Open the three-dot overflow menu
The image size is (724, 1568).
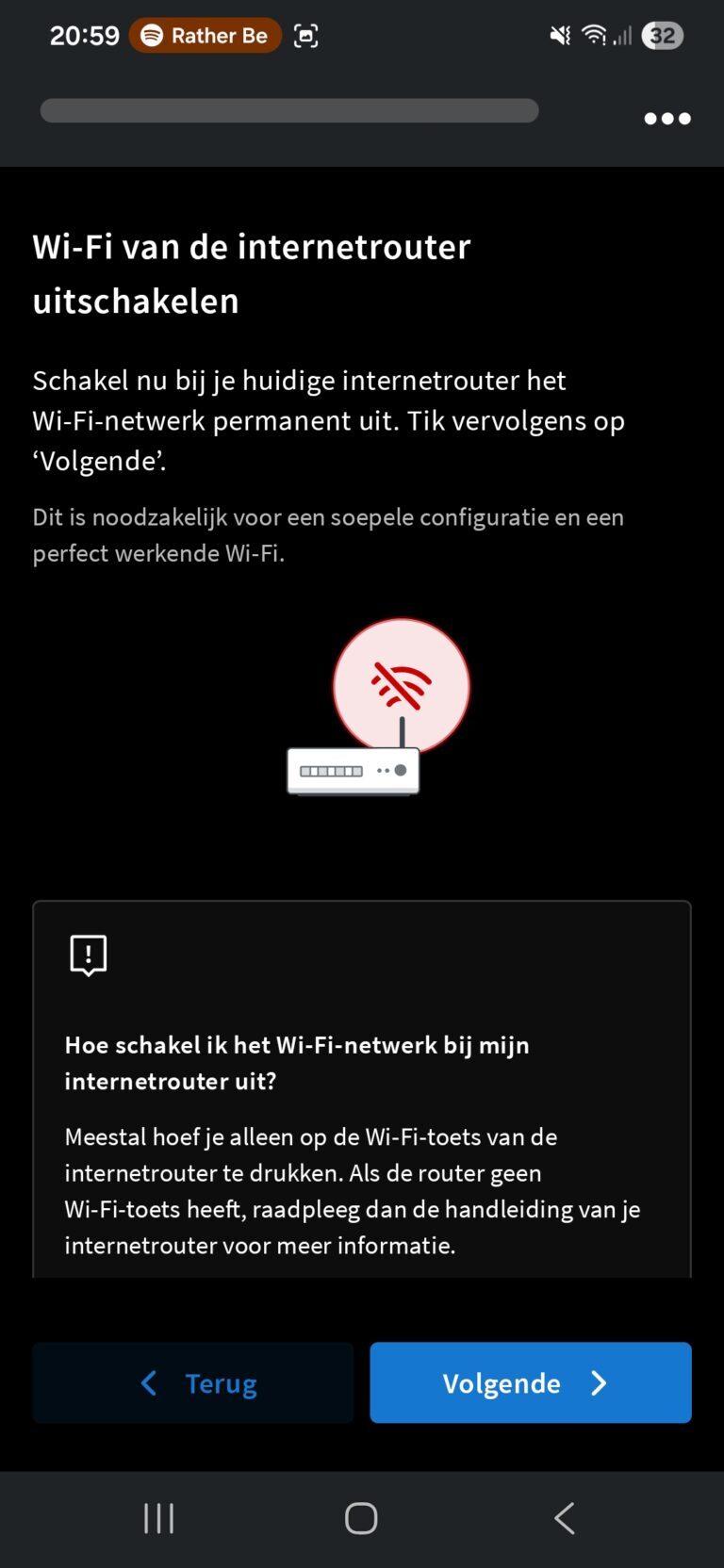pos(667,119)
